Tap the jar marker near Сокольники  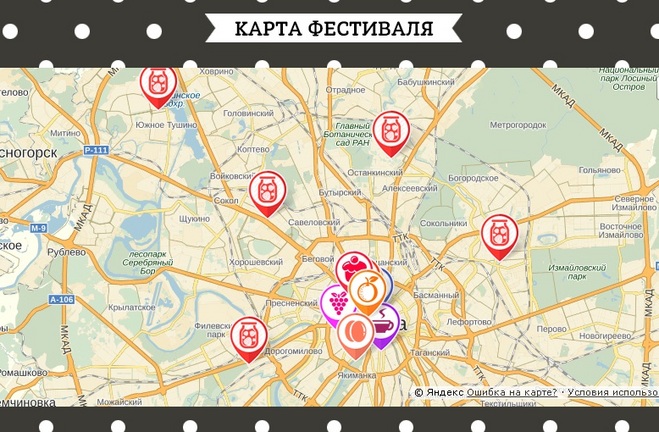(499, 234)
